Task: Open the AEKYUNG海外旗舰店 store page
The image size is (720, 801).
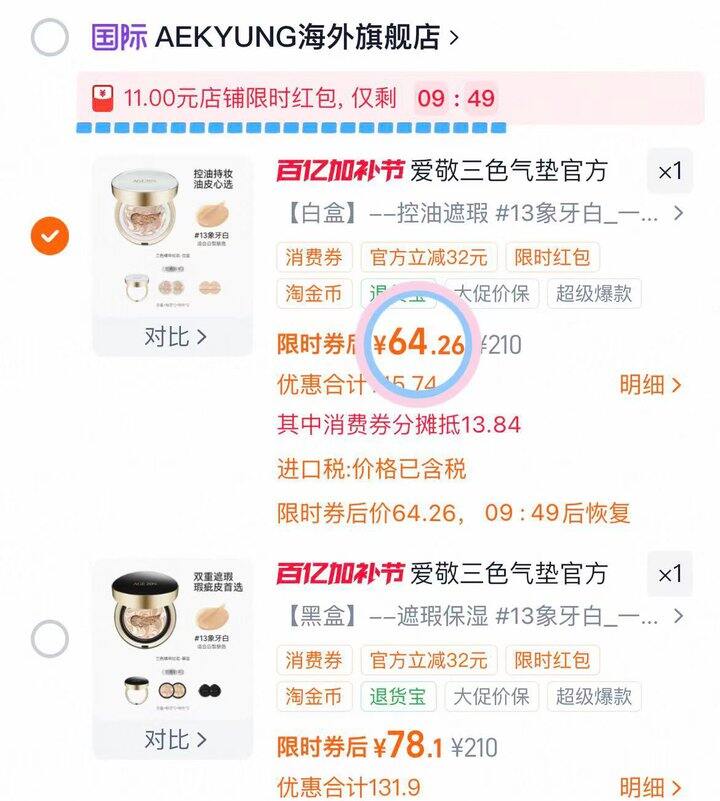Action: click(300, 38)
